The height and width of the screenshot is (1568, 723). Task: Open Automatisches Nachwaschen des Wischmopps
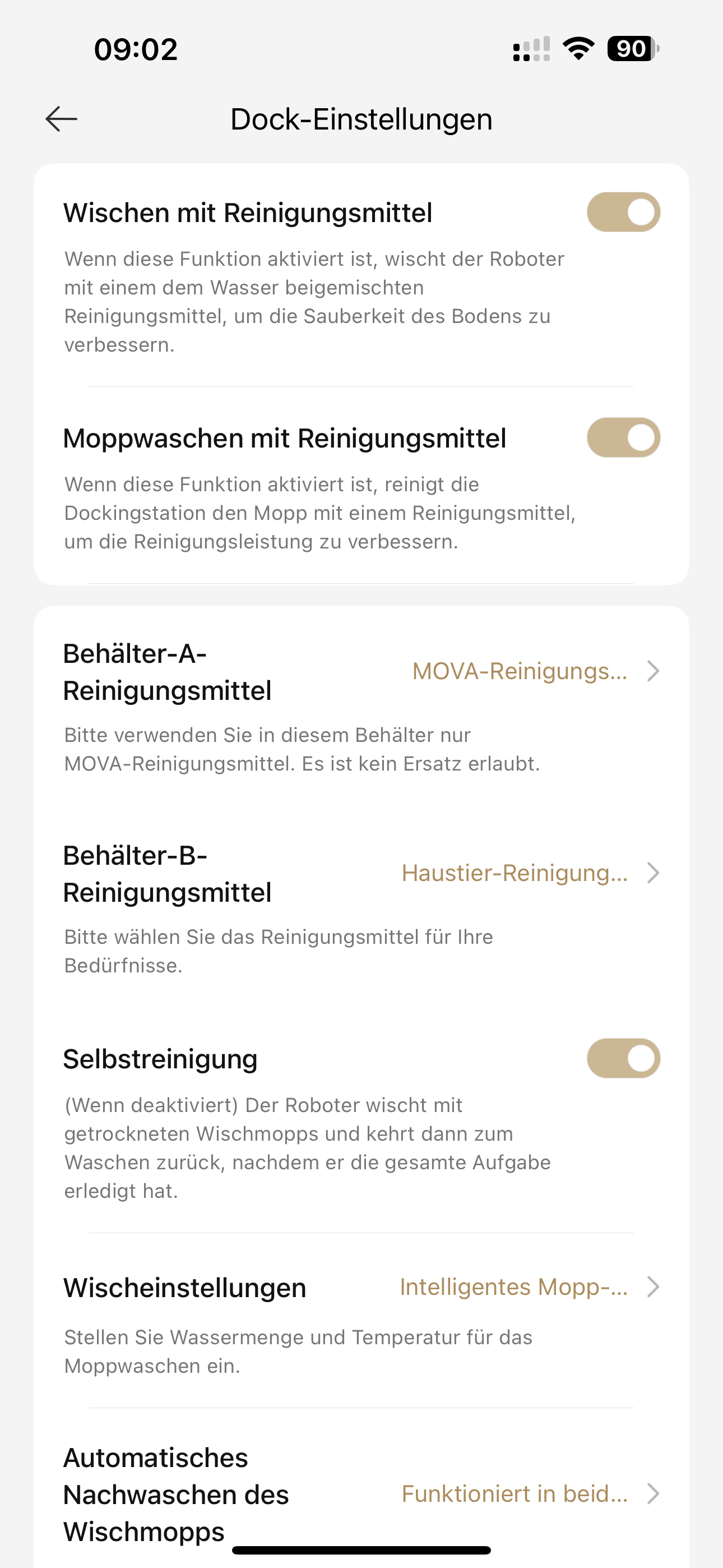coord(361,1495)
